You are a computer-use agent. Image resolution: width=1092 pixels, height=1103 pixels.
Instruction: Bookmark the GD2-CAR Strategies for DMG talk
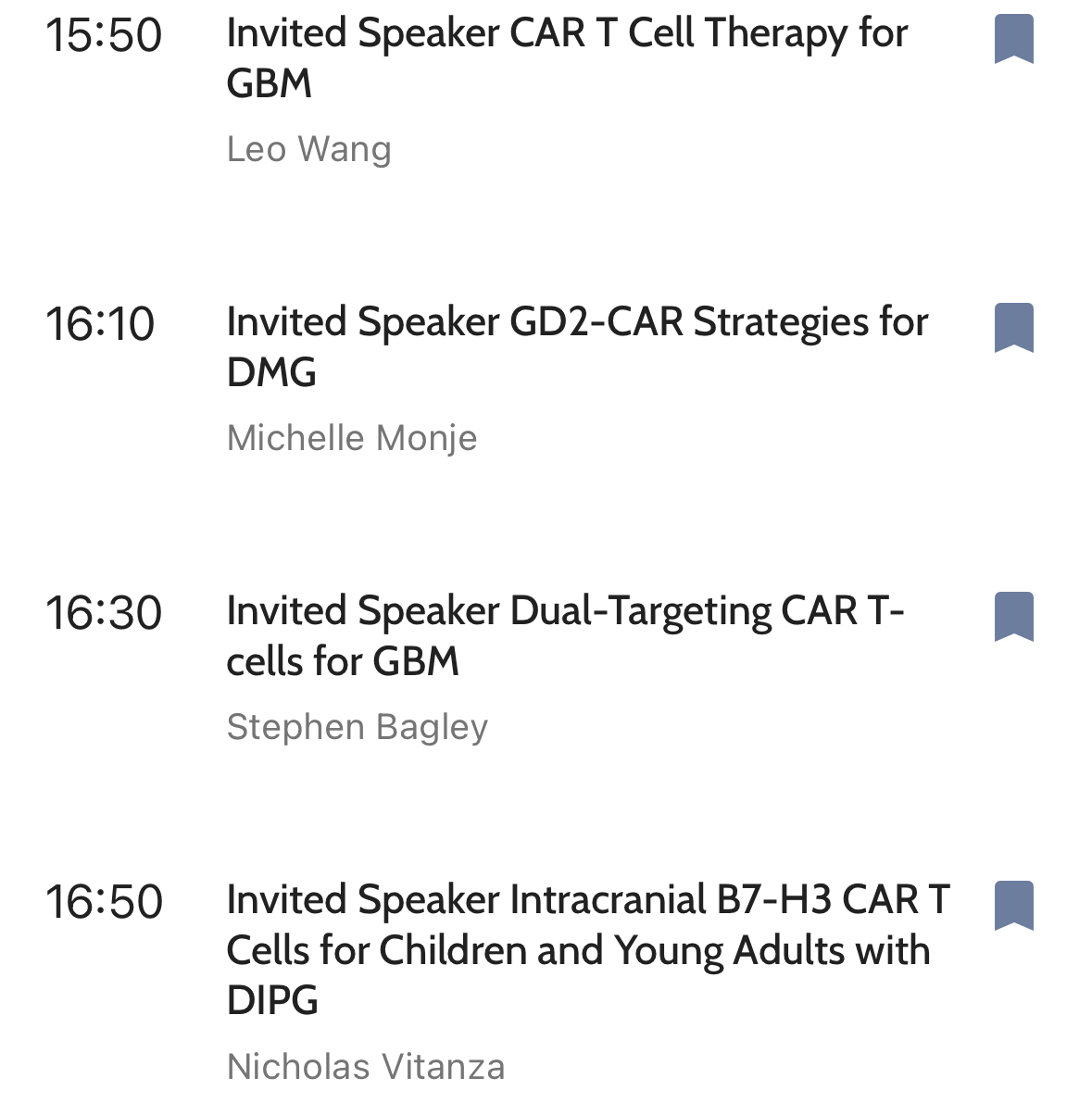point(1013,328)
